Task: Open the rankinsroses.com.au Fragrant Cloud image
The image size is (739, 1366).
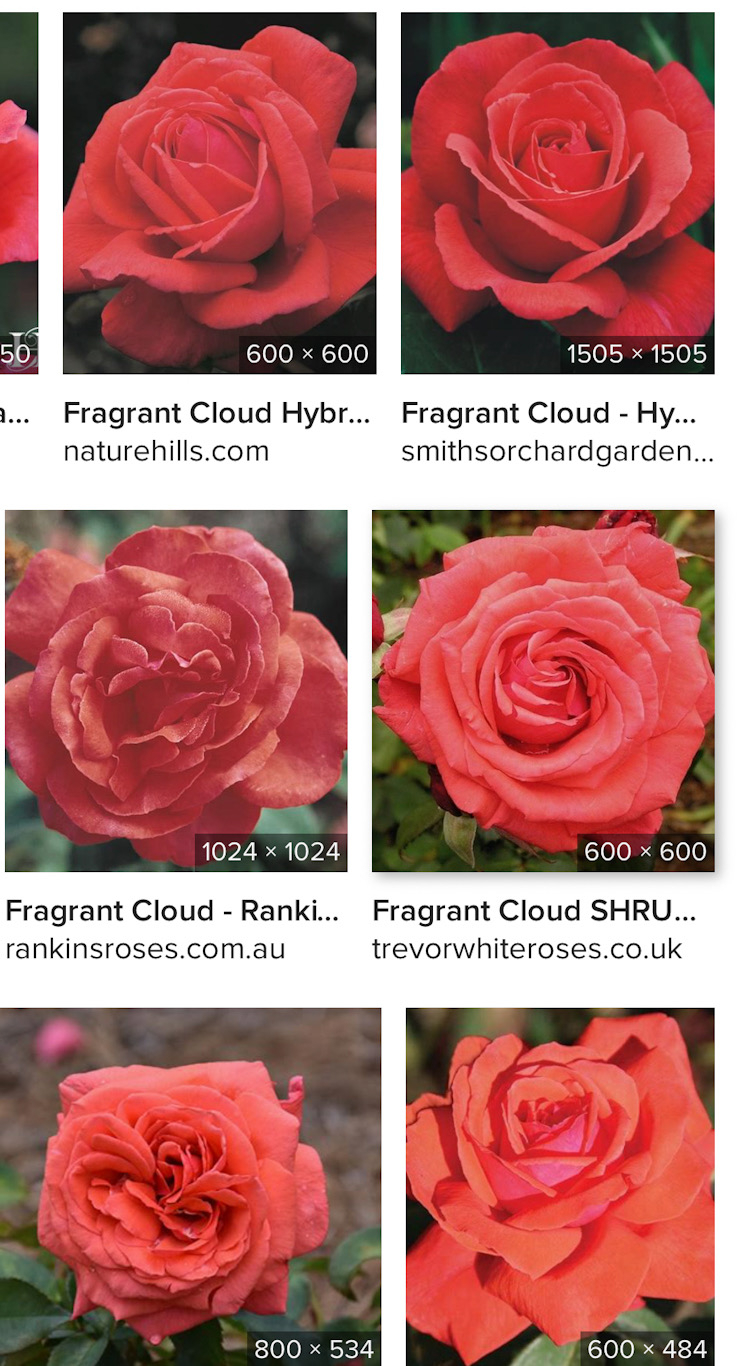Action: tap(176, 690)
